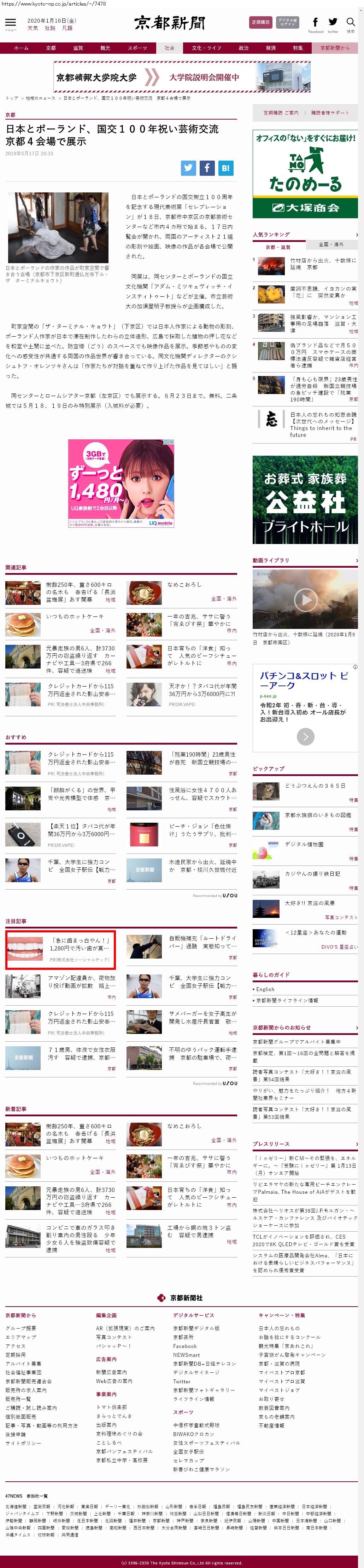Image resolution: width=364 pixels, height=1568 pixels.
Task: Open デジタル版ログイン button
Action: click(287, 23)
